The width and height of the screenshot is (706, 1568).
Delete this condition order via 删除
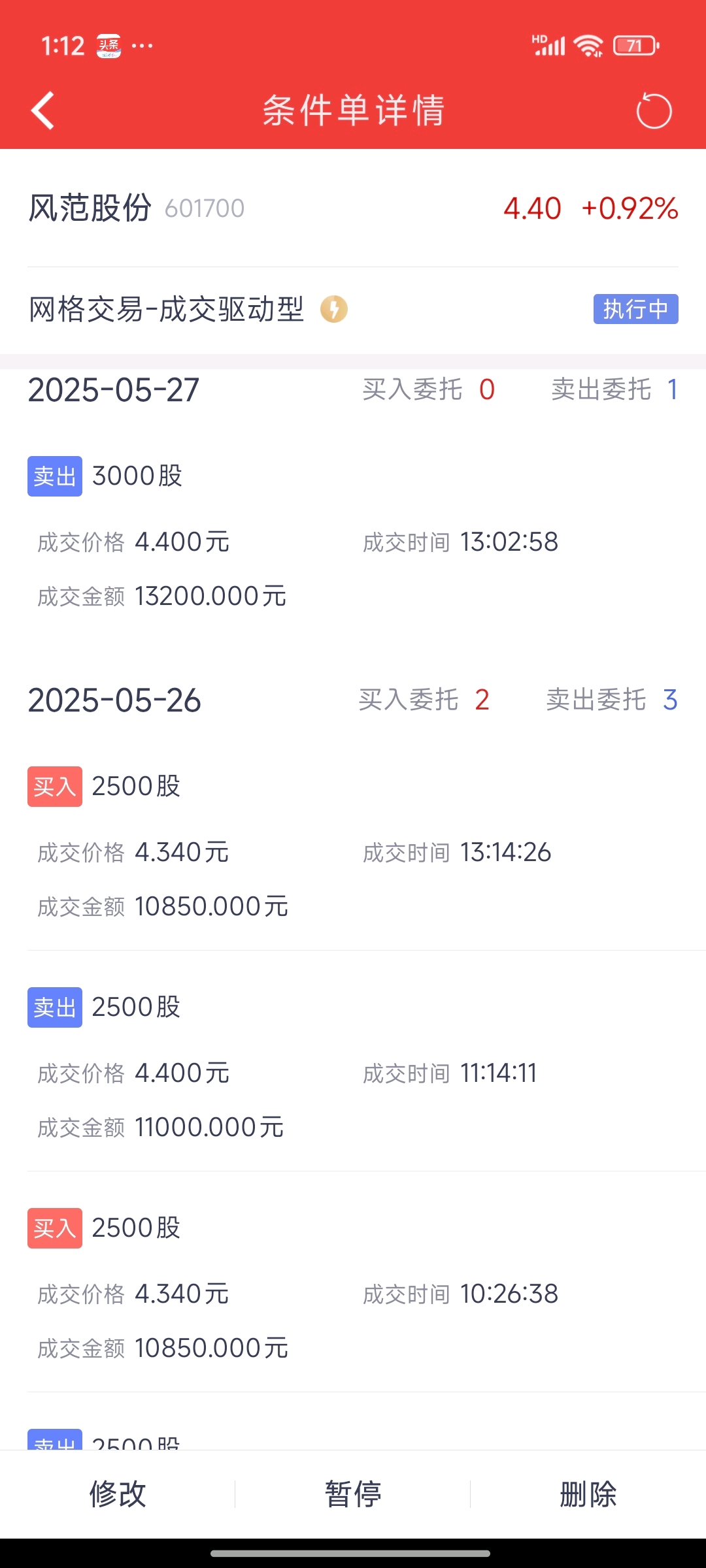click(x=588, y=1494)
